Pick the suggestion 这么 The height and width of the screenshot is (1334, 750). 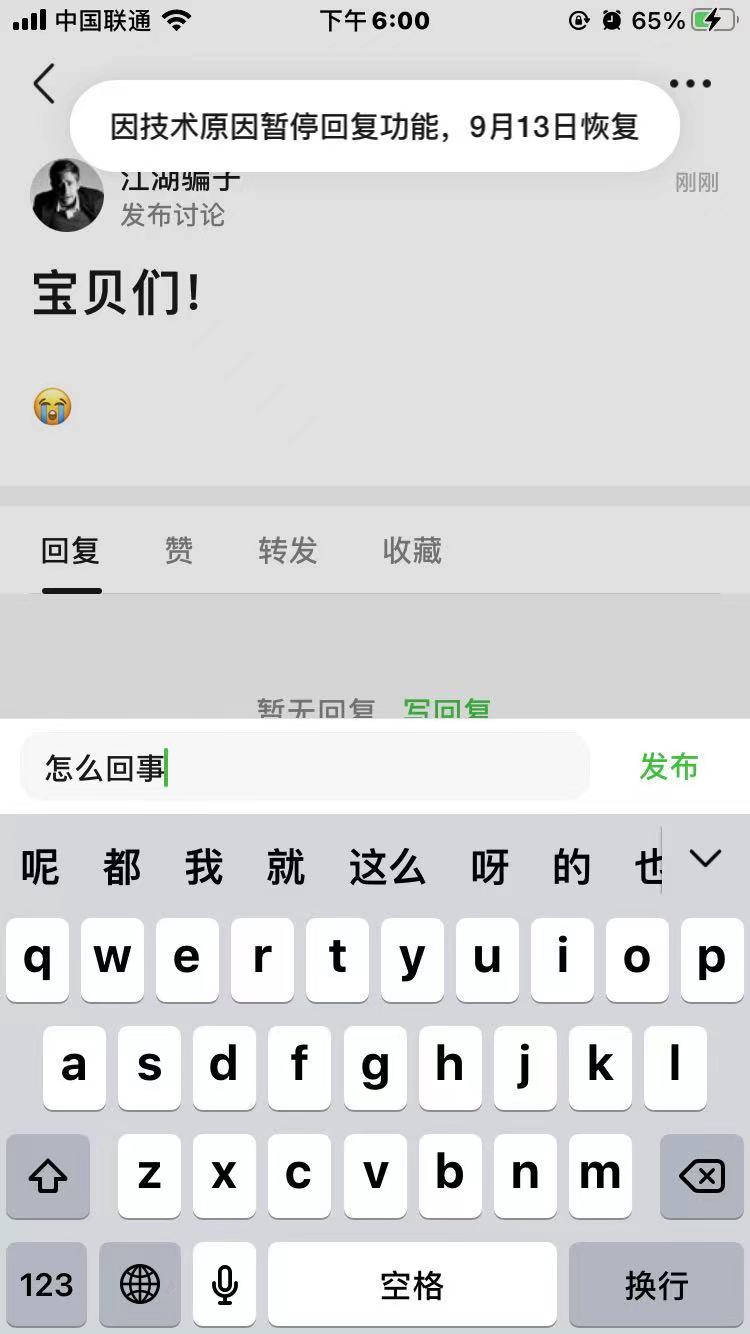pyautogui.click(x=387, y=867)
